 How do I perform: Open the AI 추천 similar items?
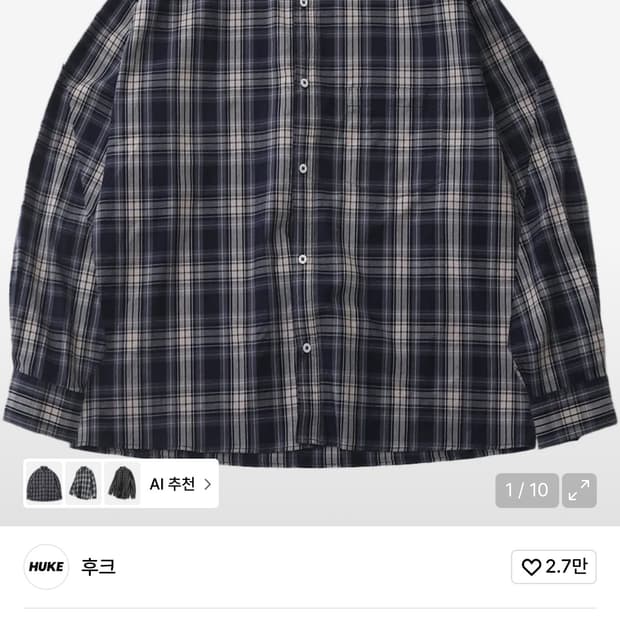[x=180, y=484]
